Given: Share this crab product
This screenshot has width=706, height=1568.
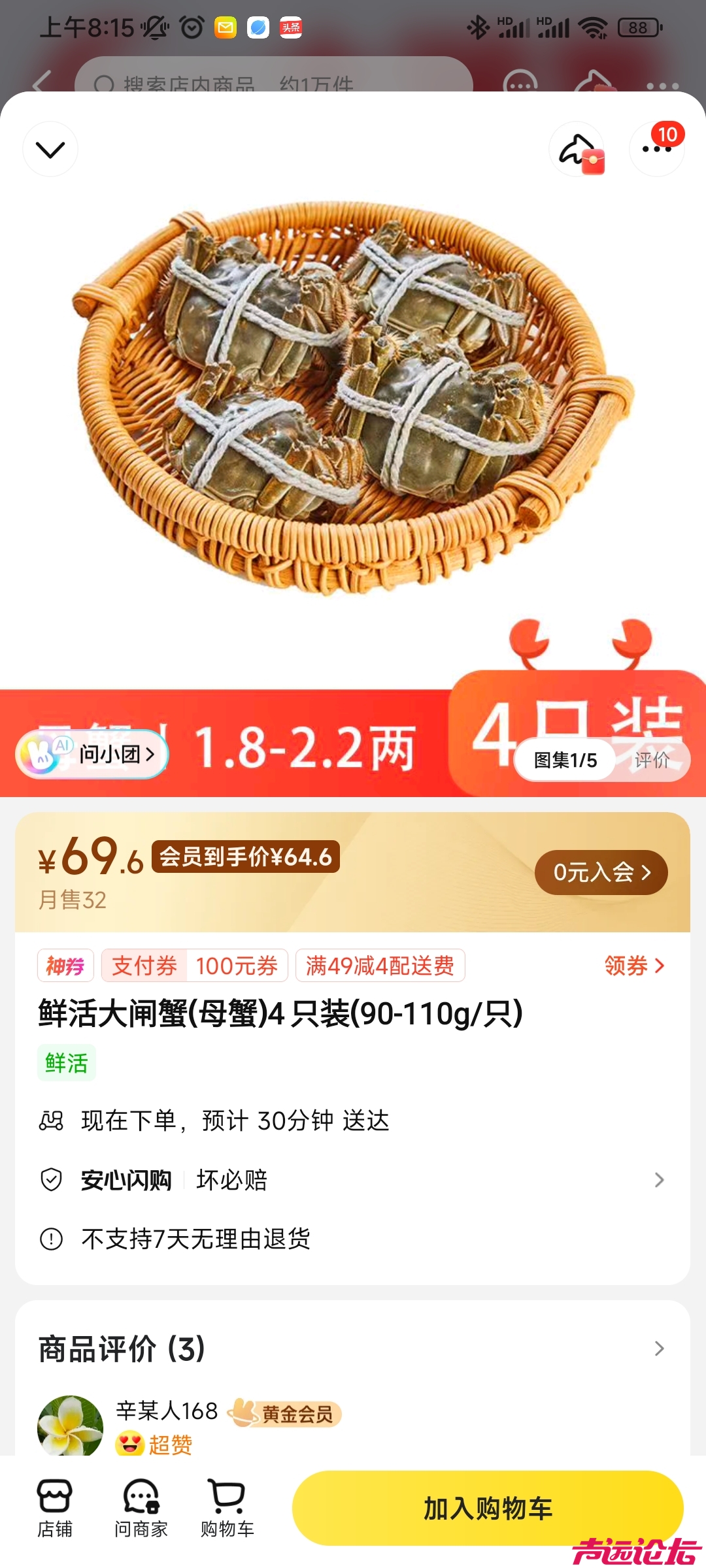Looking at the screenshot, I should coord(577,150).
